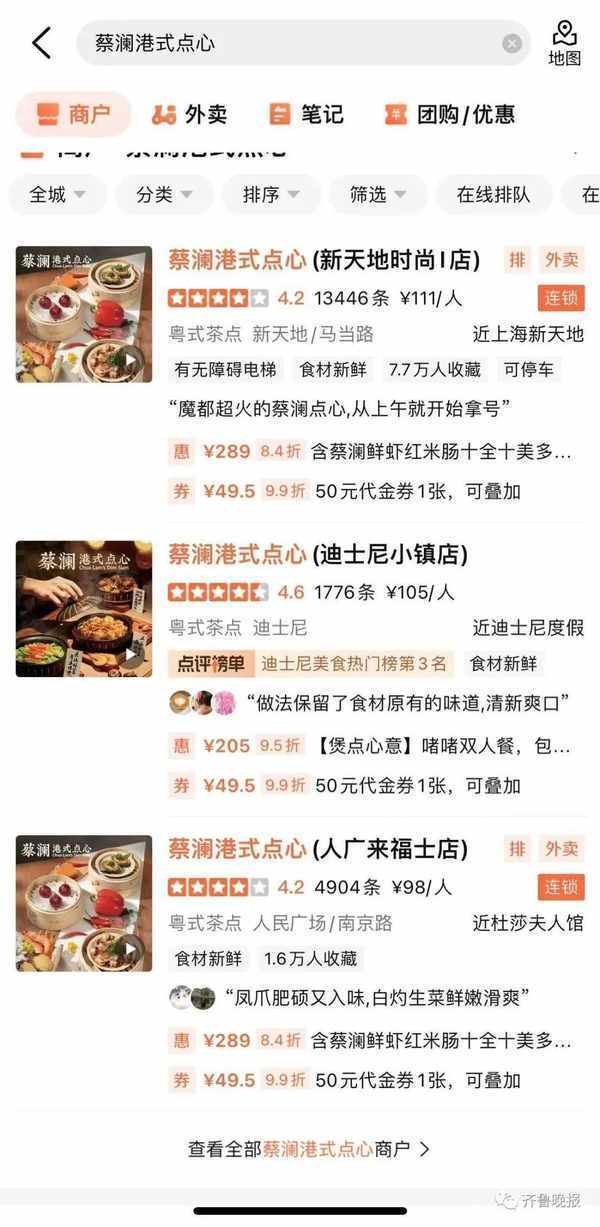
Task: Switch to the 外卖 tab
Action: click(x=190, y=114)
